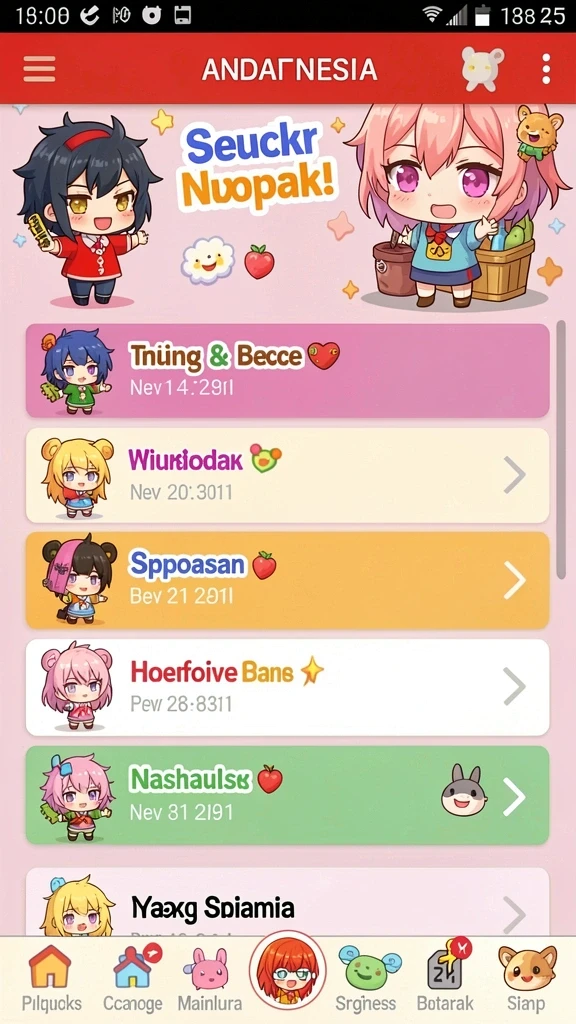Open the Sppoasan list row

(287, 580)
